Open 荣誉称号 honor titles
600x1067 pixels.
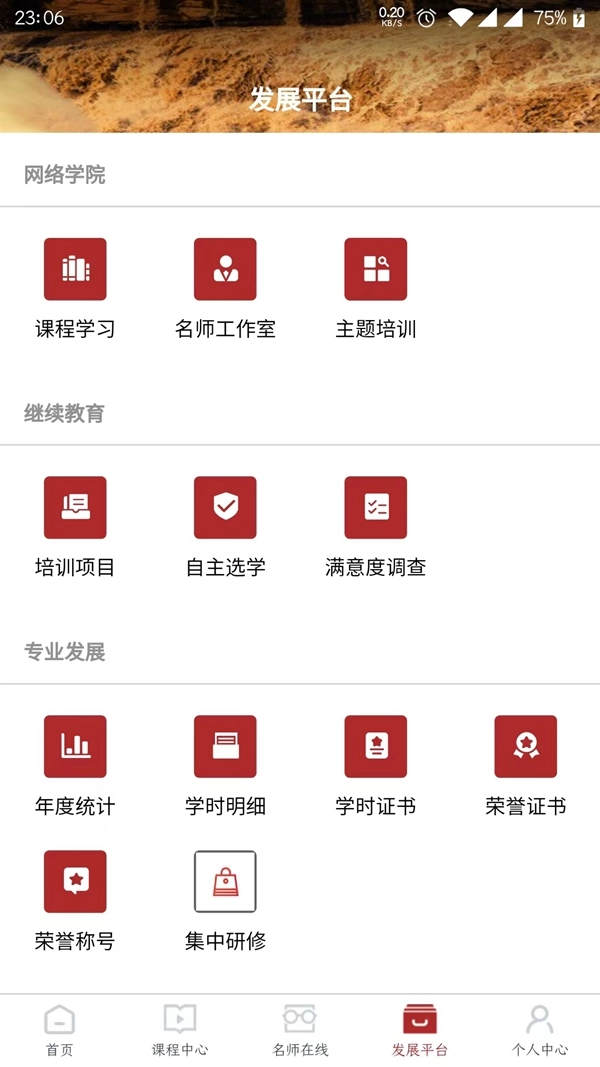click(75, 881)
